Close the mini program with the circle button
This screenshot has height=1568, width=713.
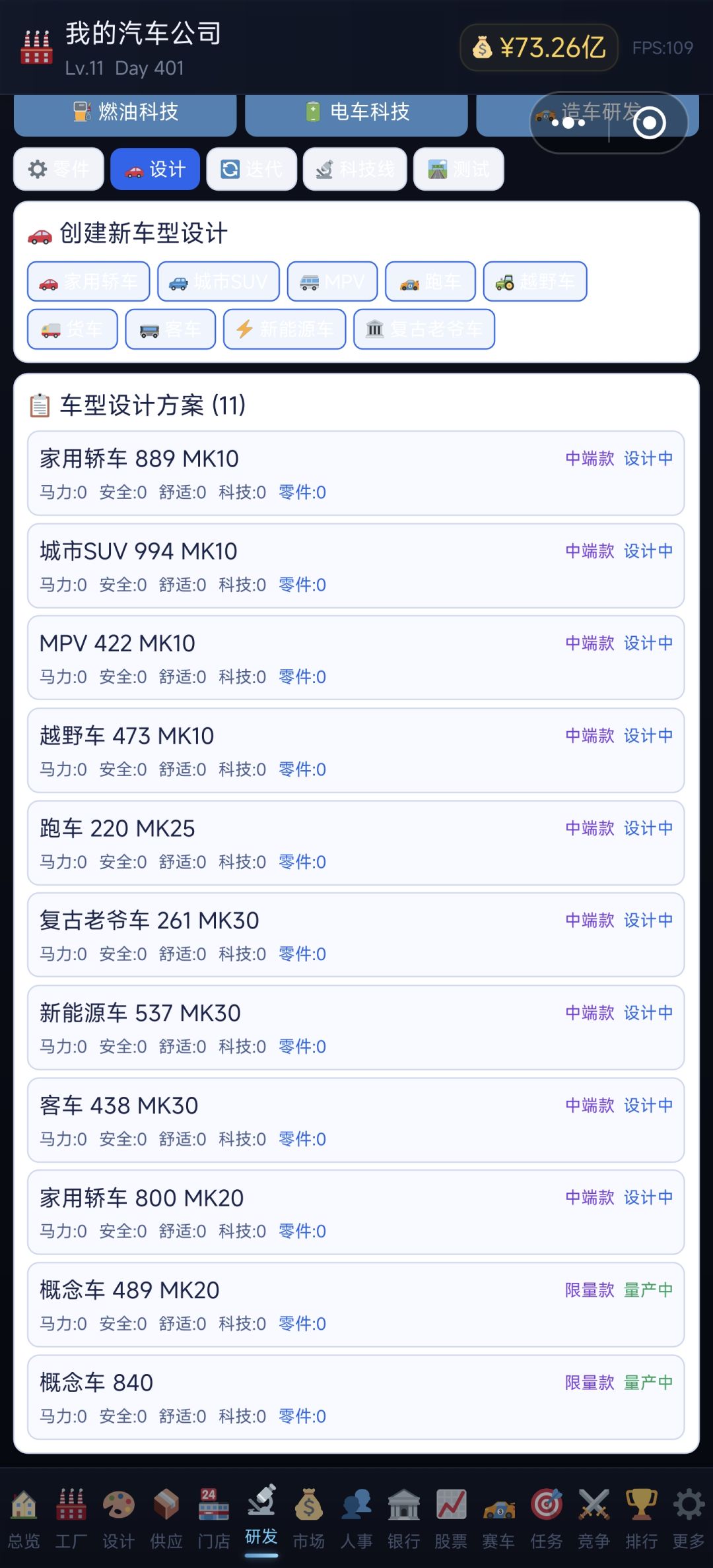650,123
